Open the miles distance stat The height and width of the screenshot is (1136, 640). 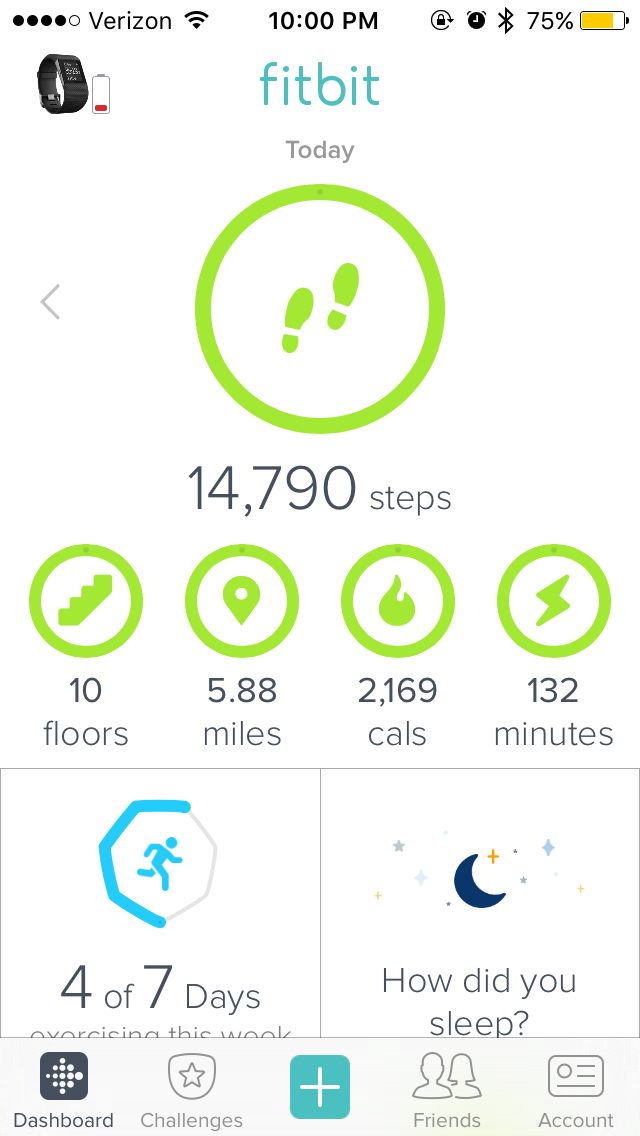tap(242, 603)
